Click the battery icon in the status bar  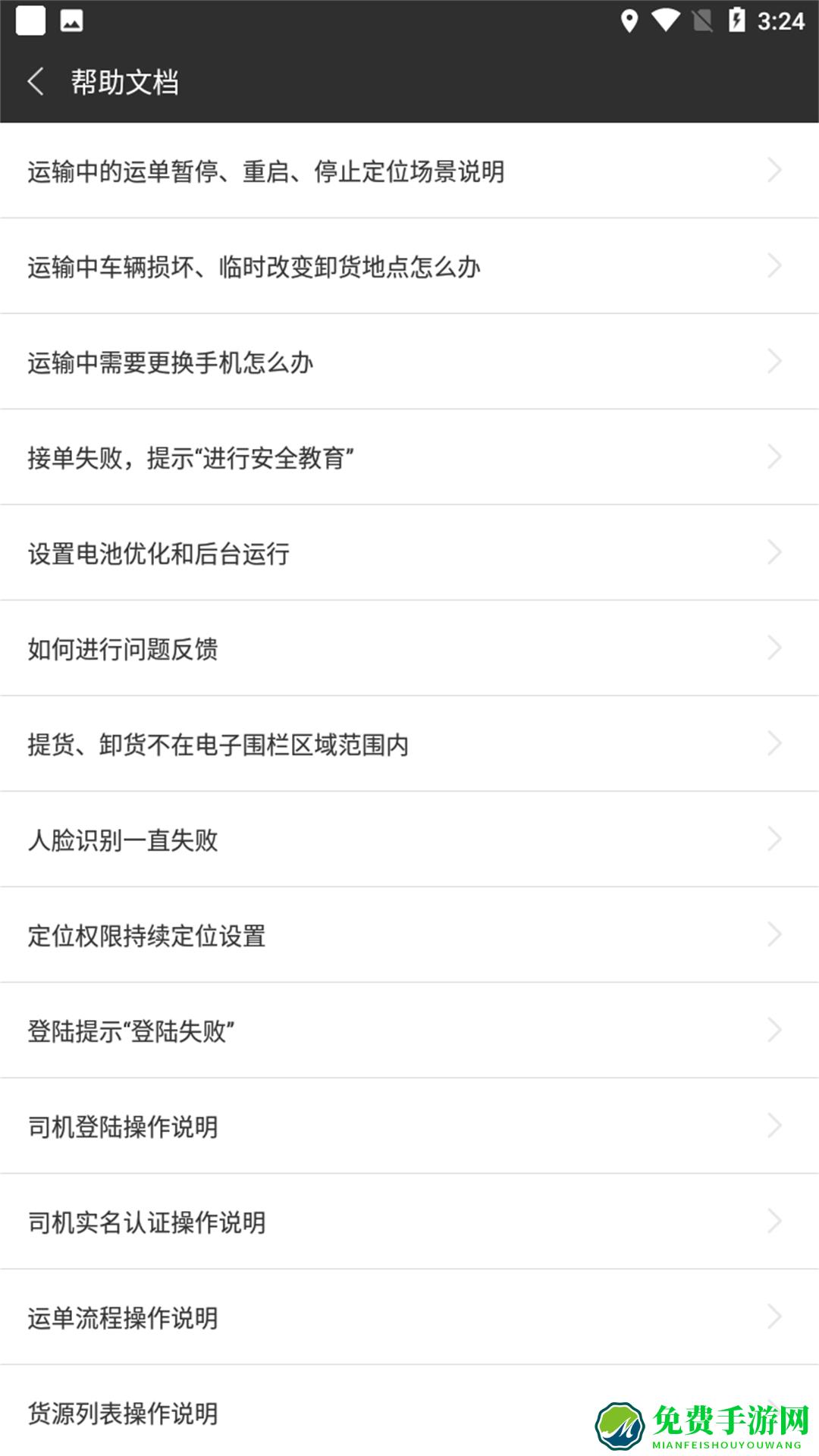pos(738,20)
